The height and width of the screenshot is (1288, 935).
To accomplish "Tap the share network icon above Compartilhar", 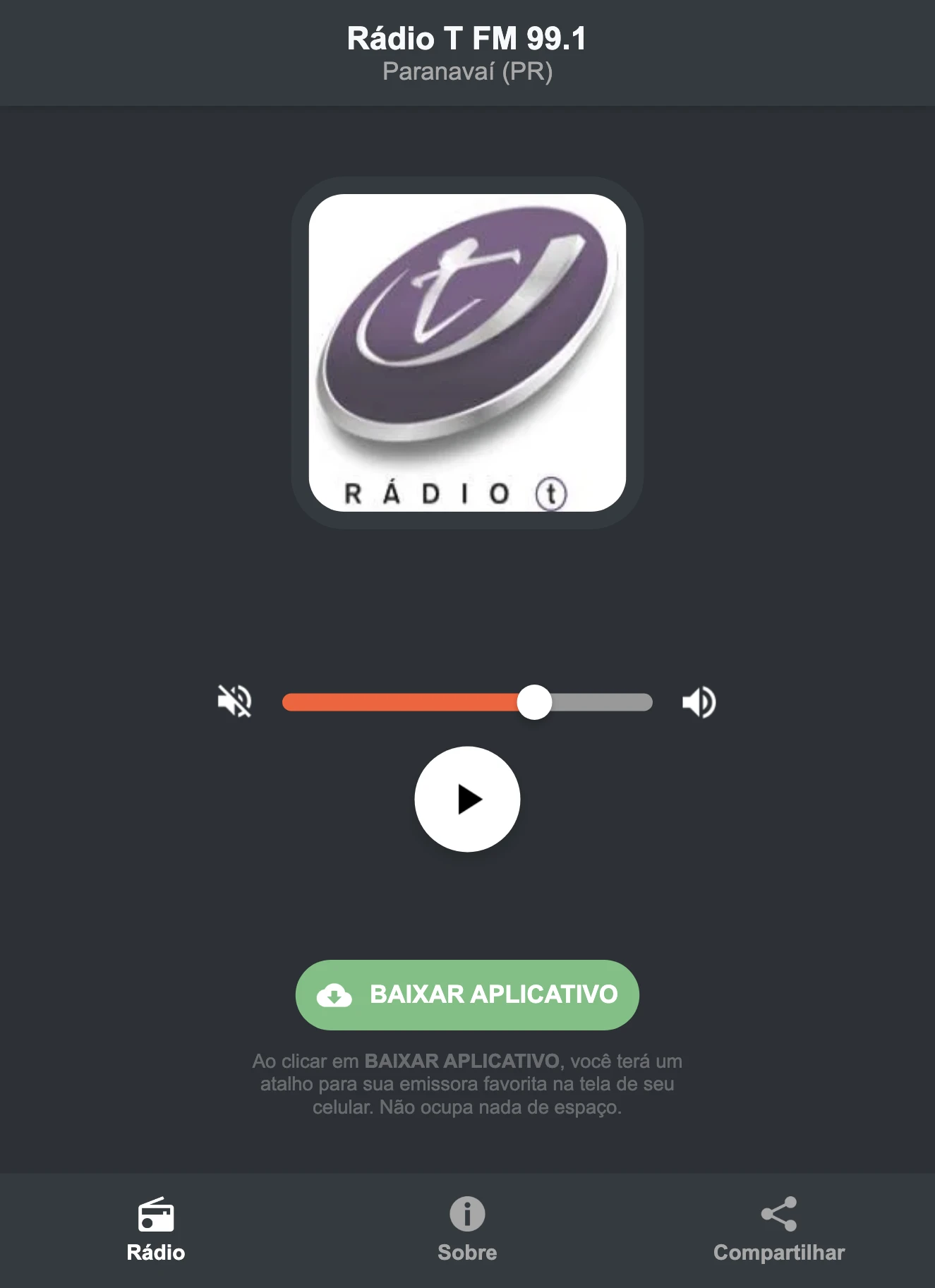I will (778, 1210).
